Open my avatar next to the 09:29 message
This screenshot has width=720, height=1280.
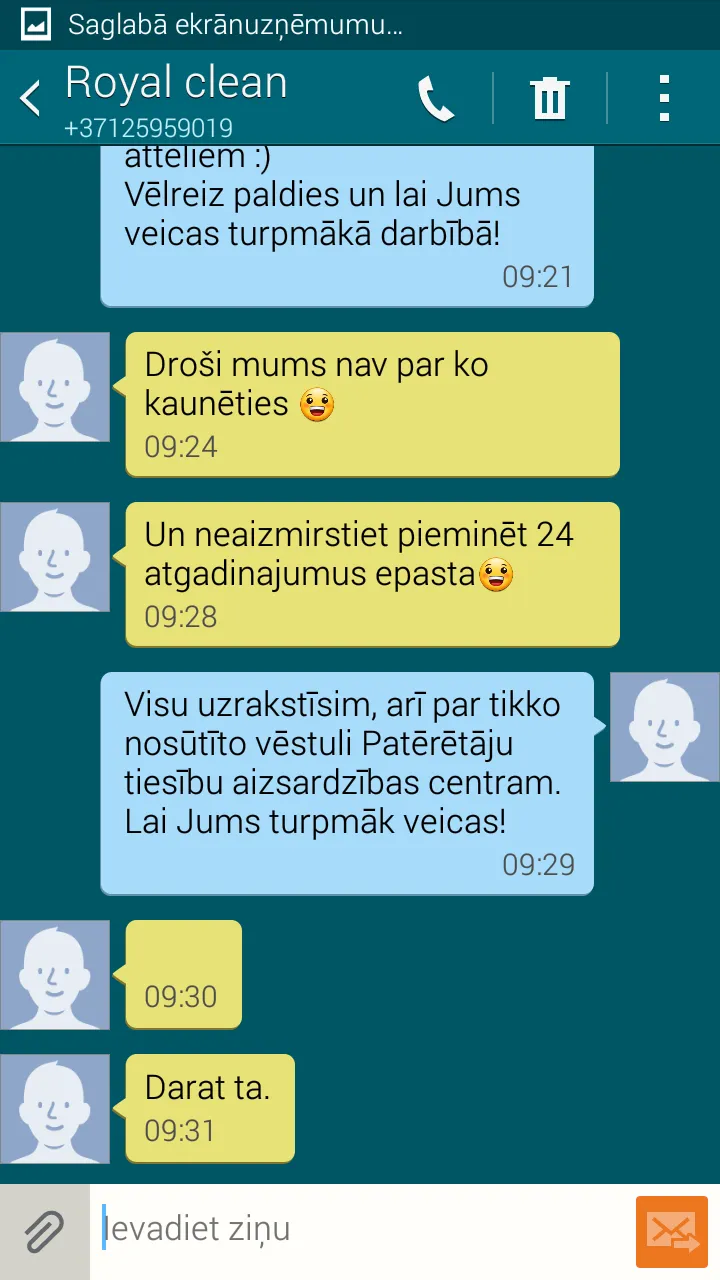(x=665, y=727)
